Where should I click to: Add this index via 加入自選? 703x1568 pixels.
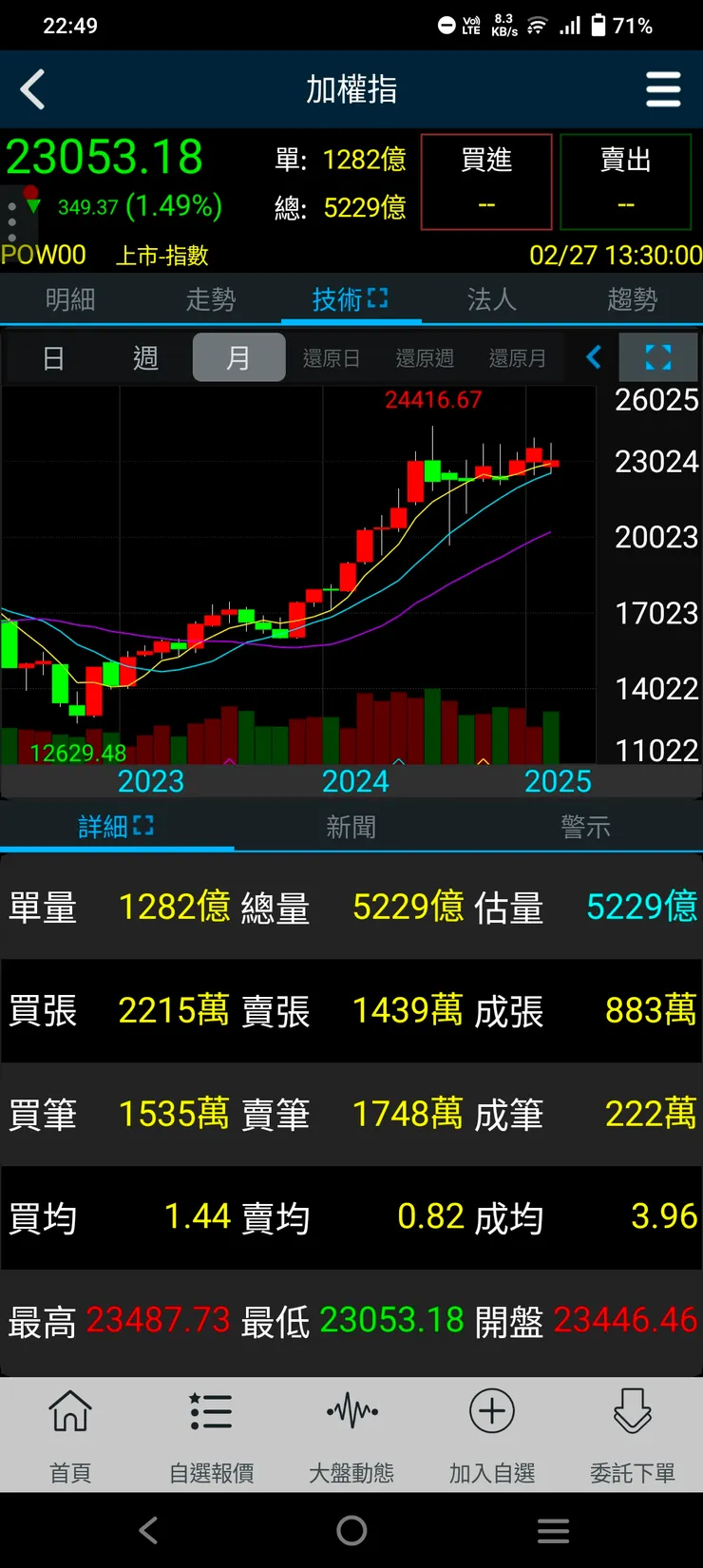point(491,1433)
